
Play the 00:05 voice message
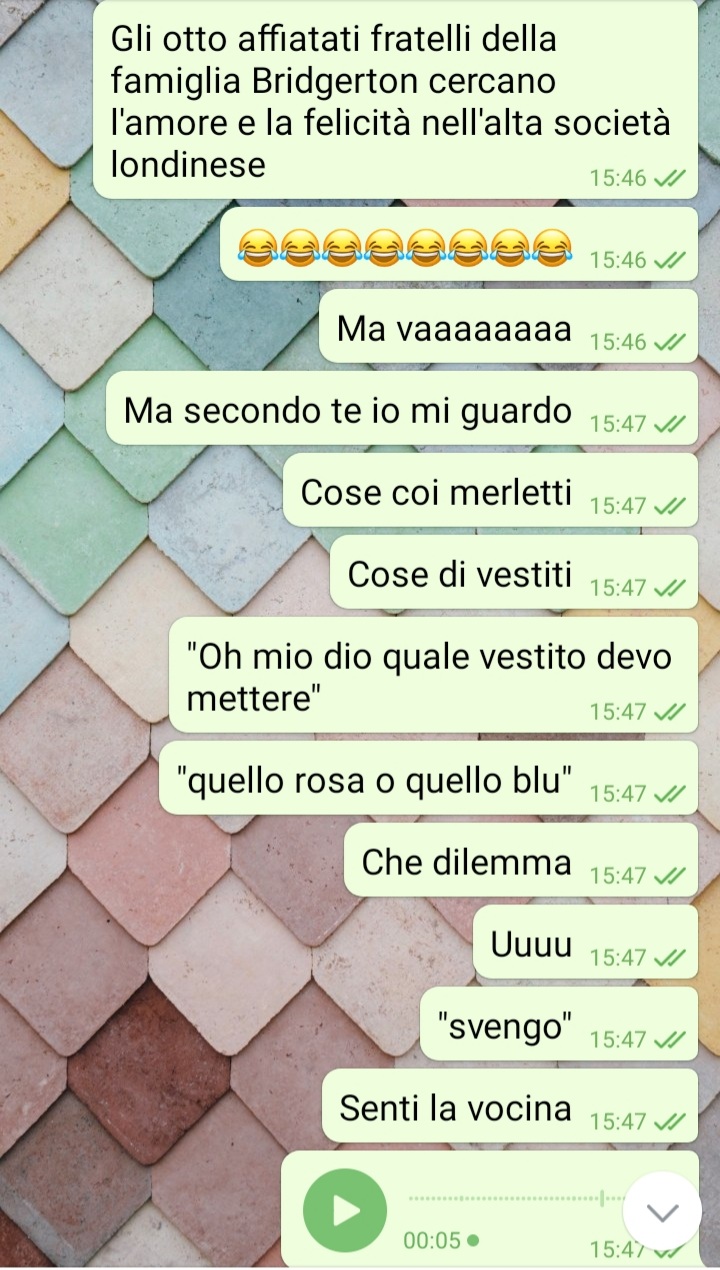(x=345, y=1210)
